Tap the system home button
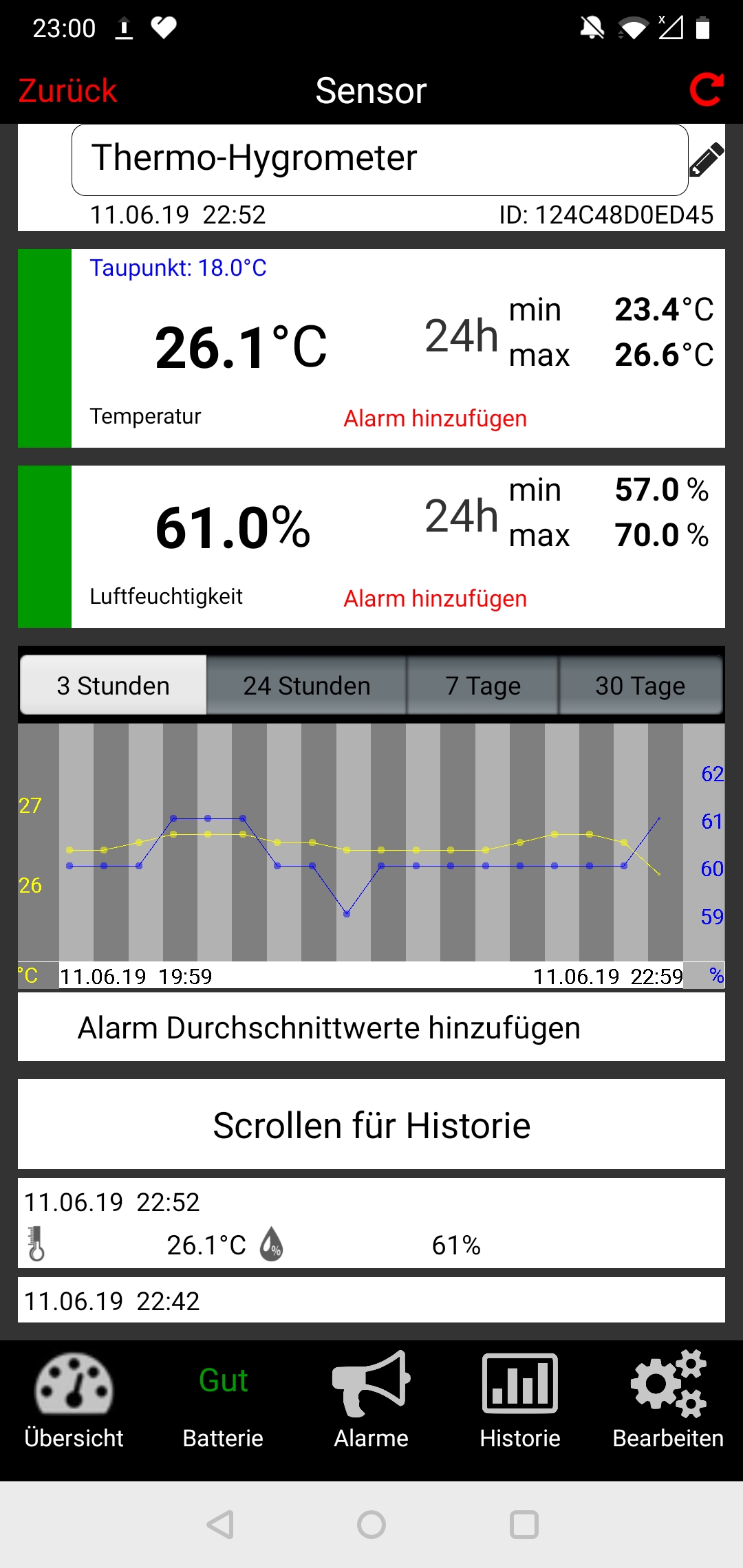743x1568 pixels. point(371,1525)
